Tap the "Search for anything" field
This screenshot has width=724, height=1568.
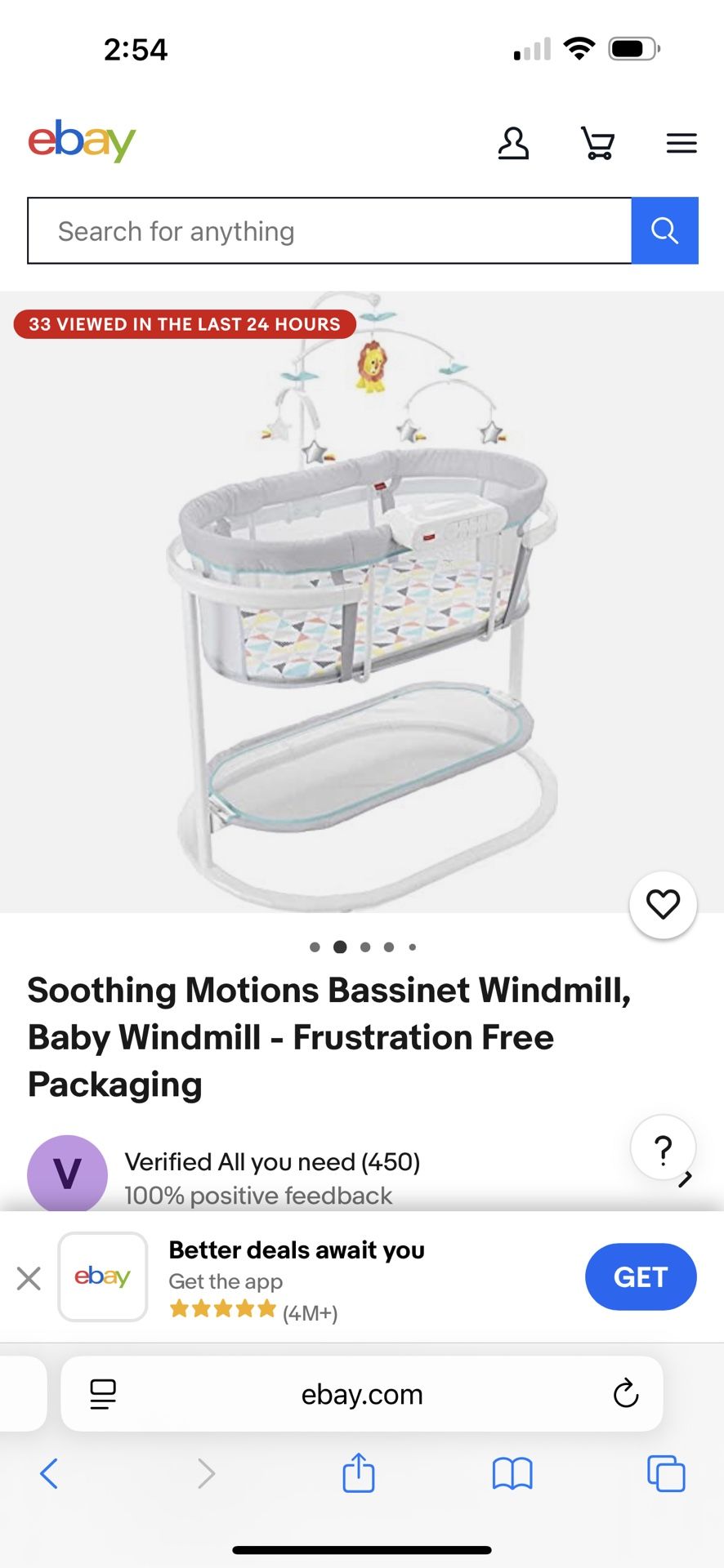(329, 231)
